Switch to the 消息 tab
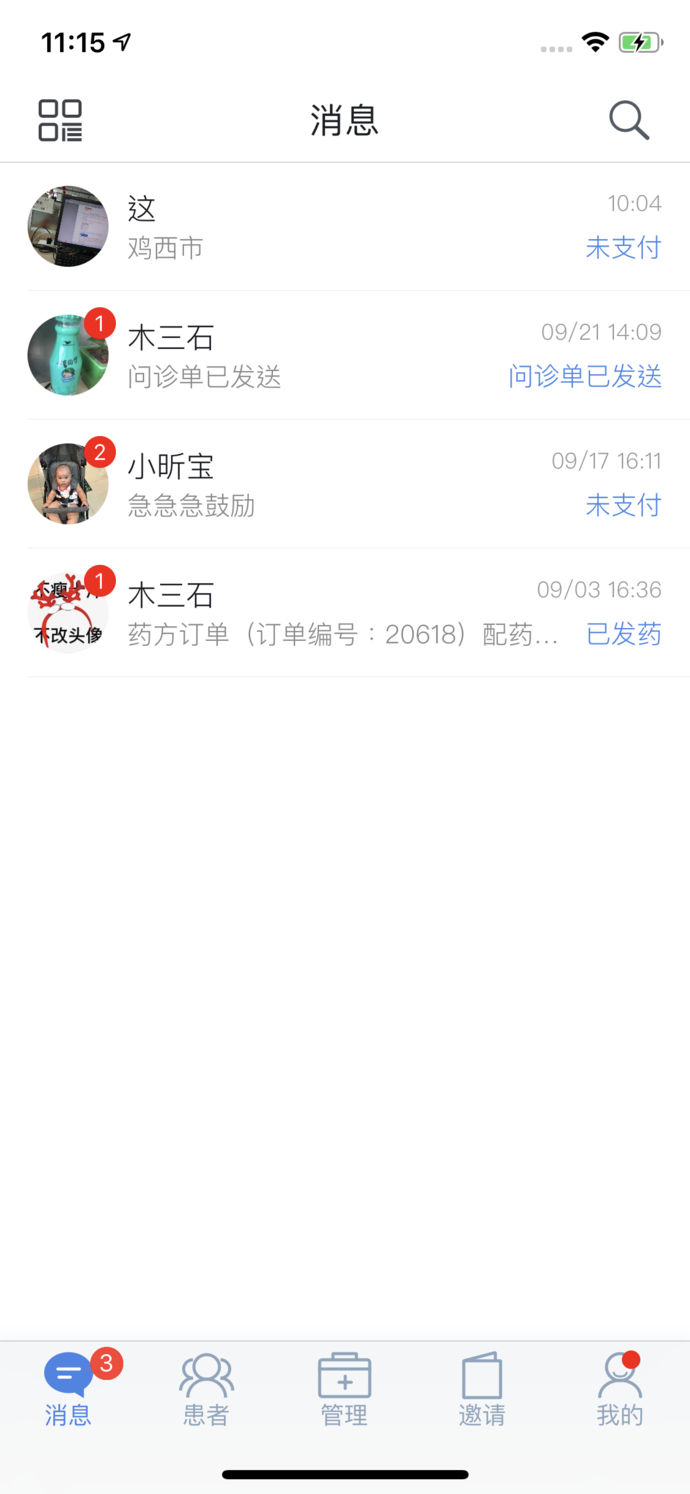 (68, 1389)
